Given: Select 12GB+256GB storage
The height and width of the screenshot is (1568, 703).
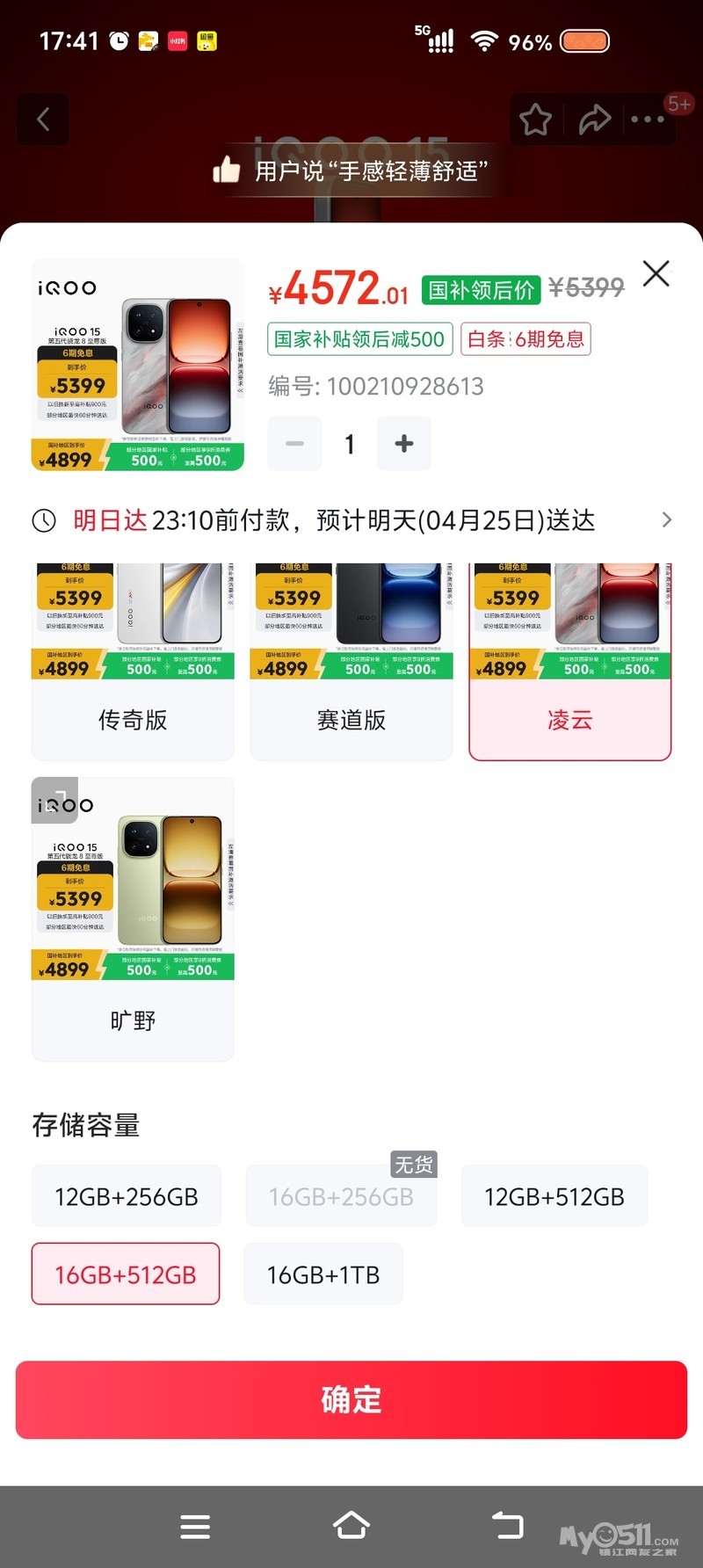Looking at the screenshot, I should tap(127, 1196).
